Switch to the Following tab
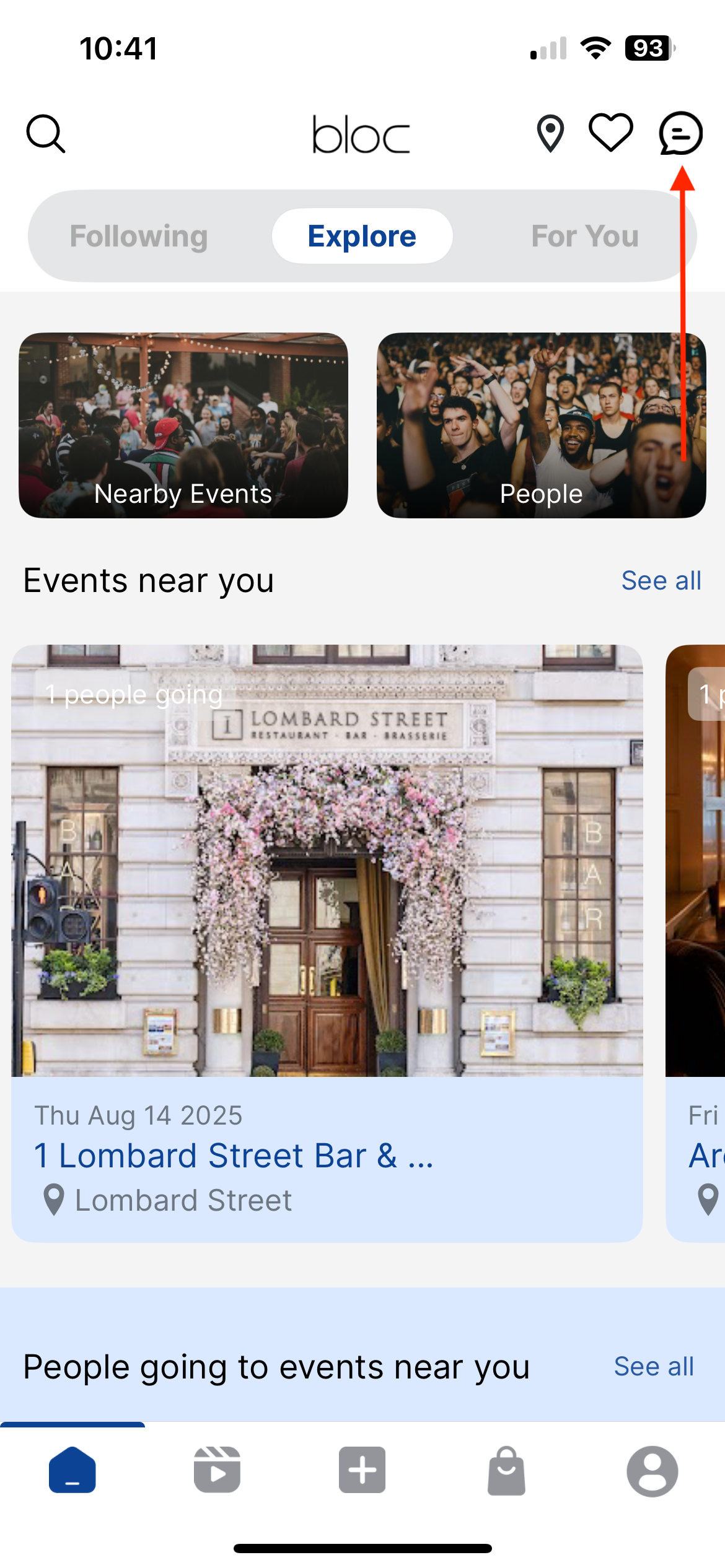This screenshot has width=725, height=1568. coord(139,236)
